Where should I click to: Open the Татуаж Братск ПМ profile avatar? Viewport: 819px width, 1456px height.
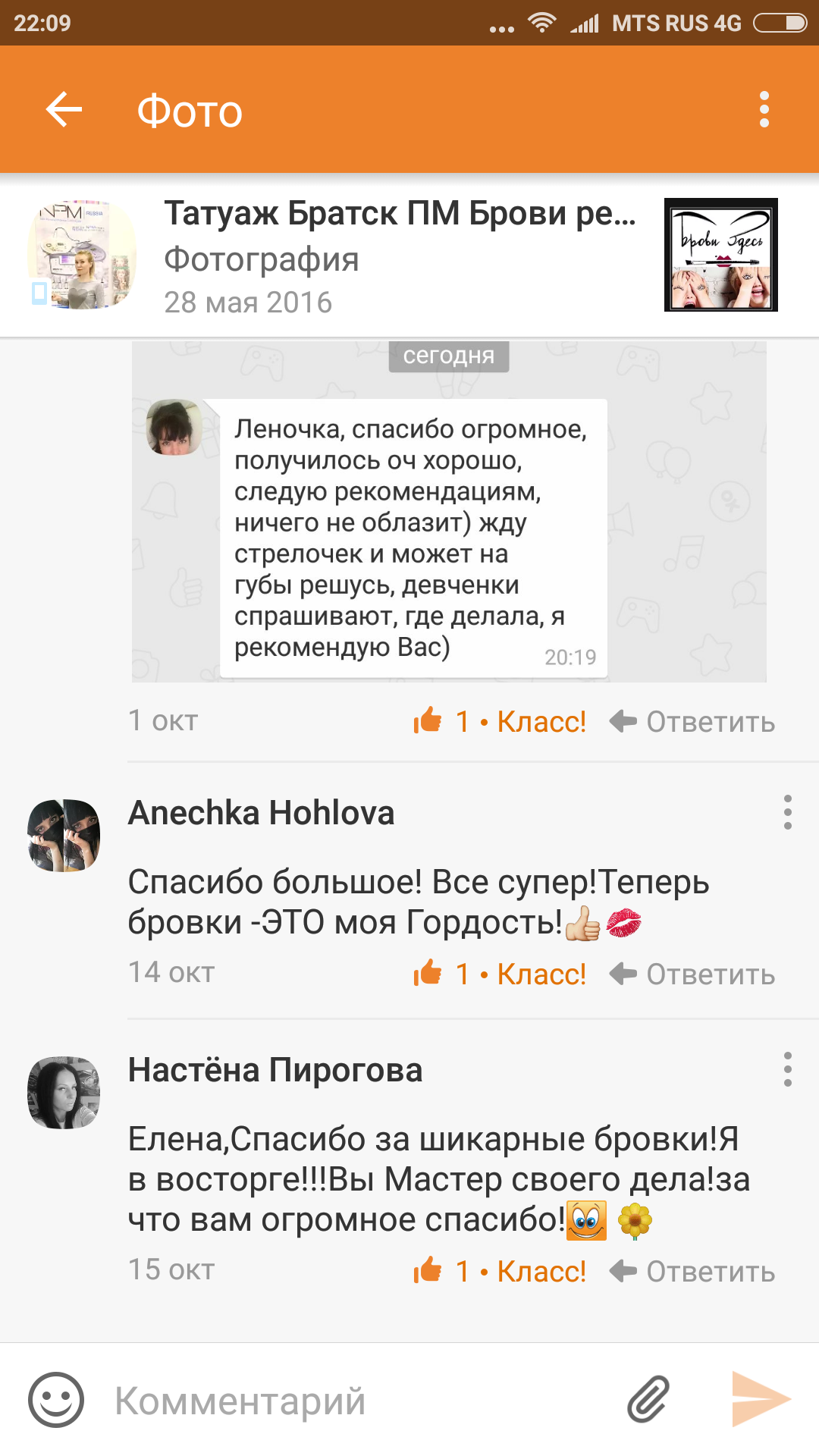tap(82, 256)
